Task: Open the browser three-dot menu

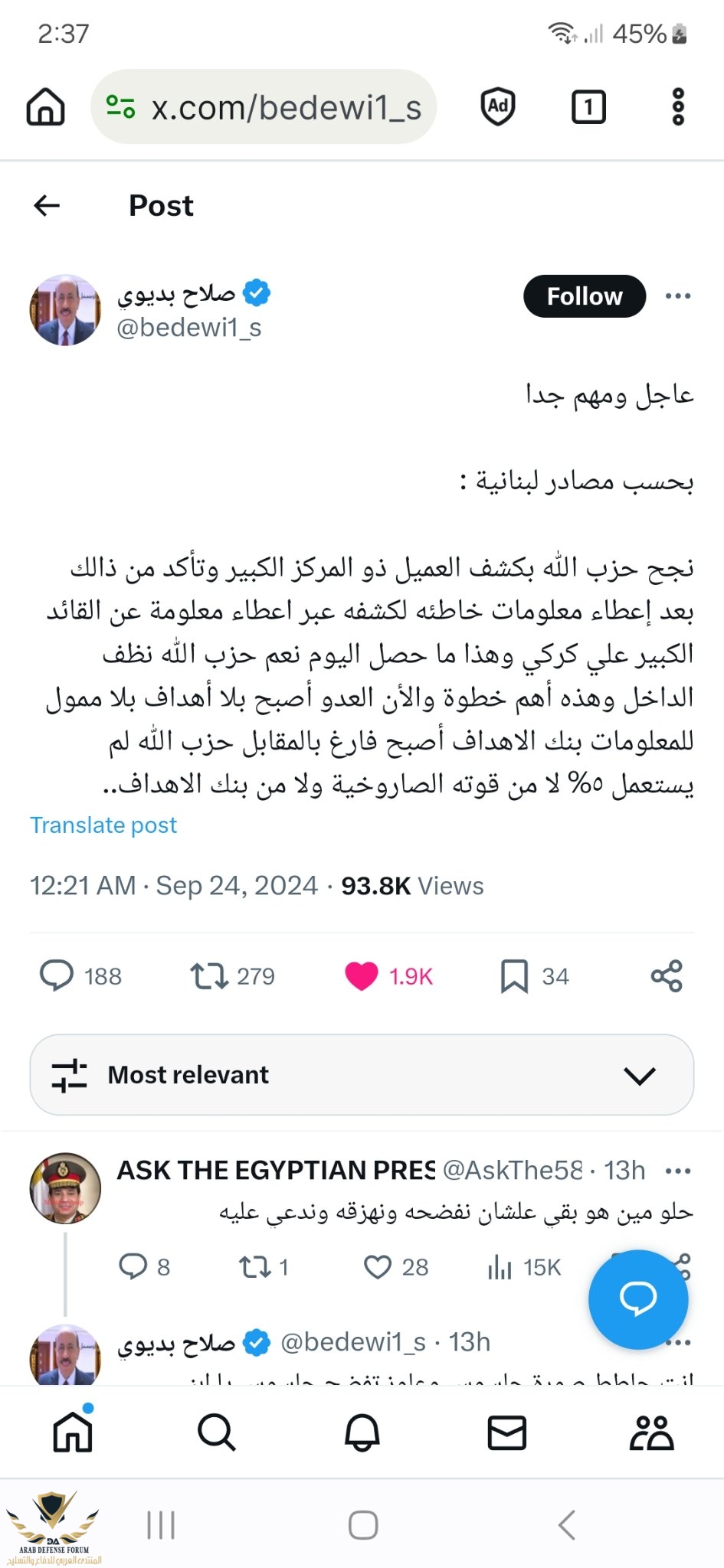Action: point(677,106)
